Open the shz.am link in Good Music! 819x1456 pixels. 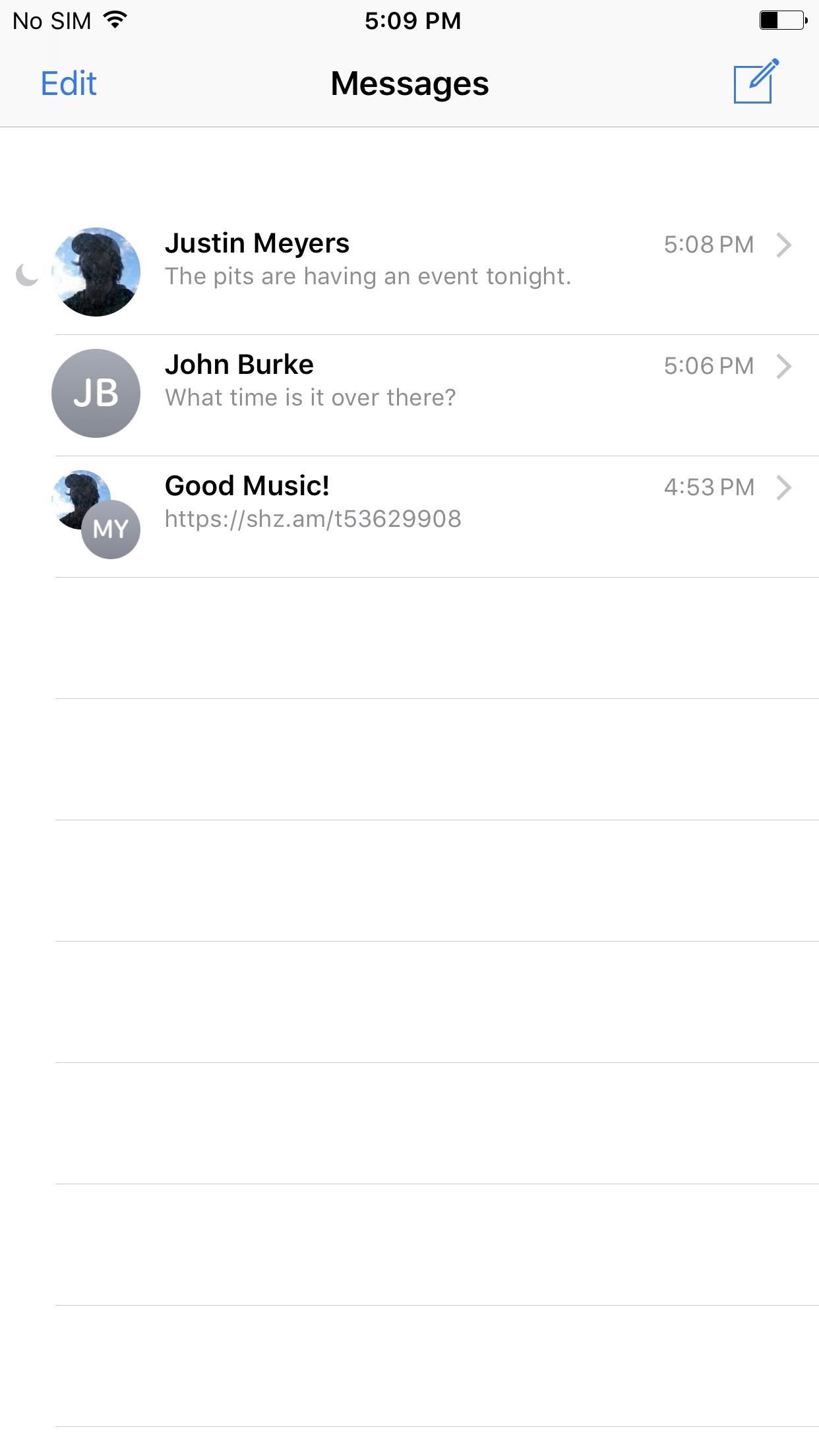coord(313,520)
